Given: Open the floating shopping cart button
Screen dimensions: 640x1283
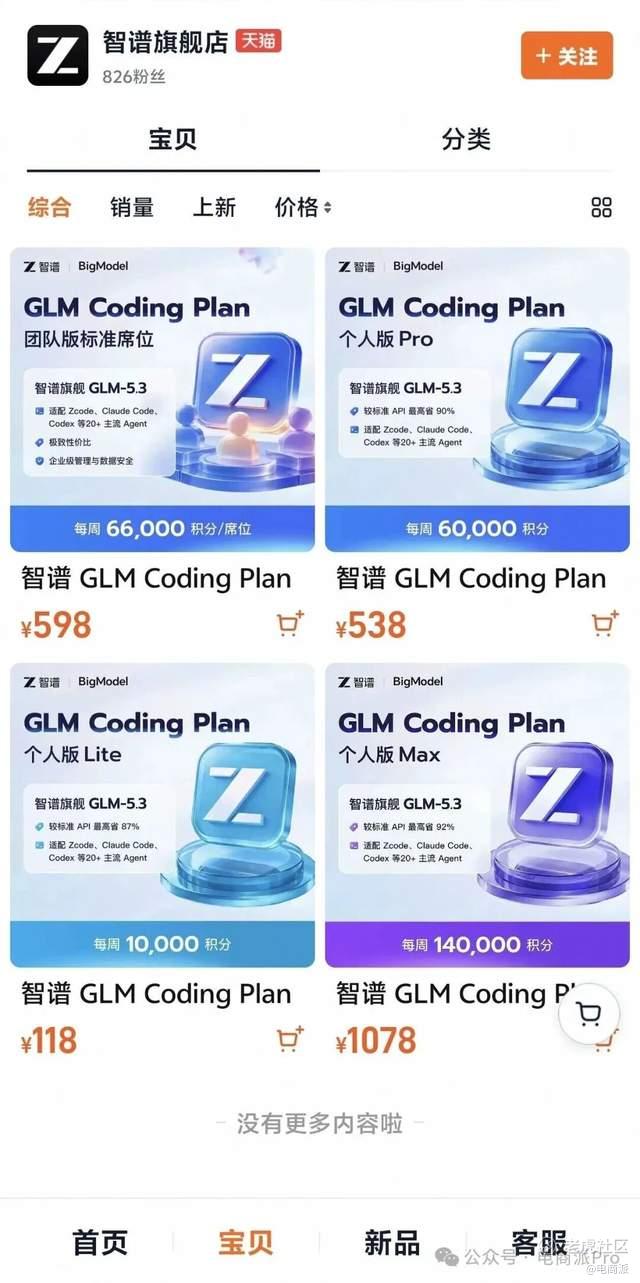Looking at the screenshot, I should tap(590, 1014).
